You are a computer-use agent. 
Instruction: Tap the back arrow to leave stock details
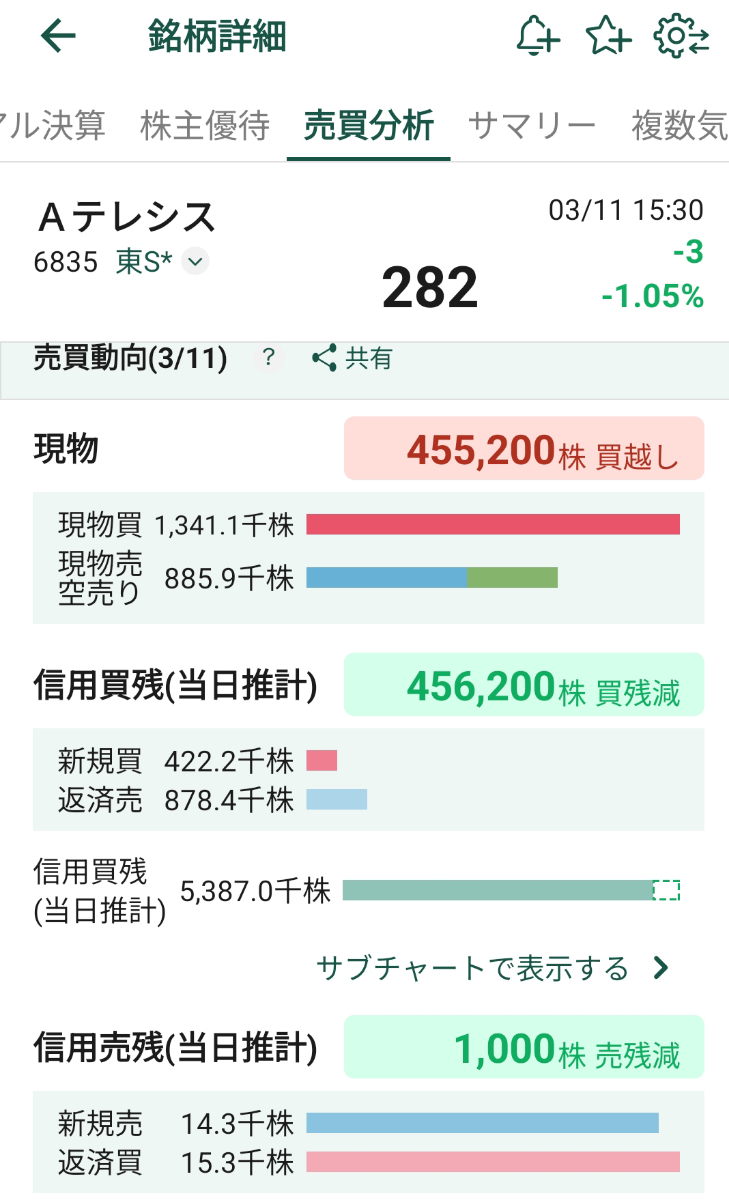pyautogui.click(x=57, y=36)
